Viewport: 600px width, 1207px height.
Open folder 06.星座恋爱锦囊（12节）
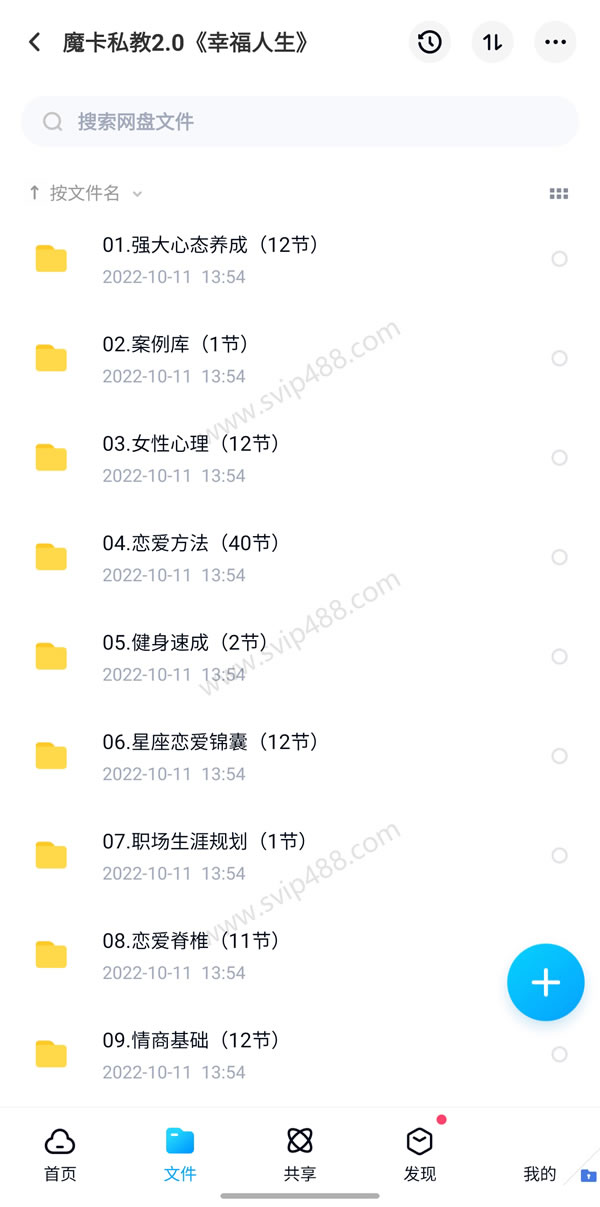click(300, 756)
